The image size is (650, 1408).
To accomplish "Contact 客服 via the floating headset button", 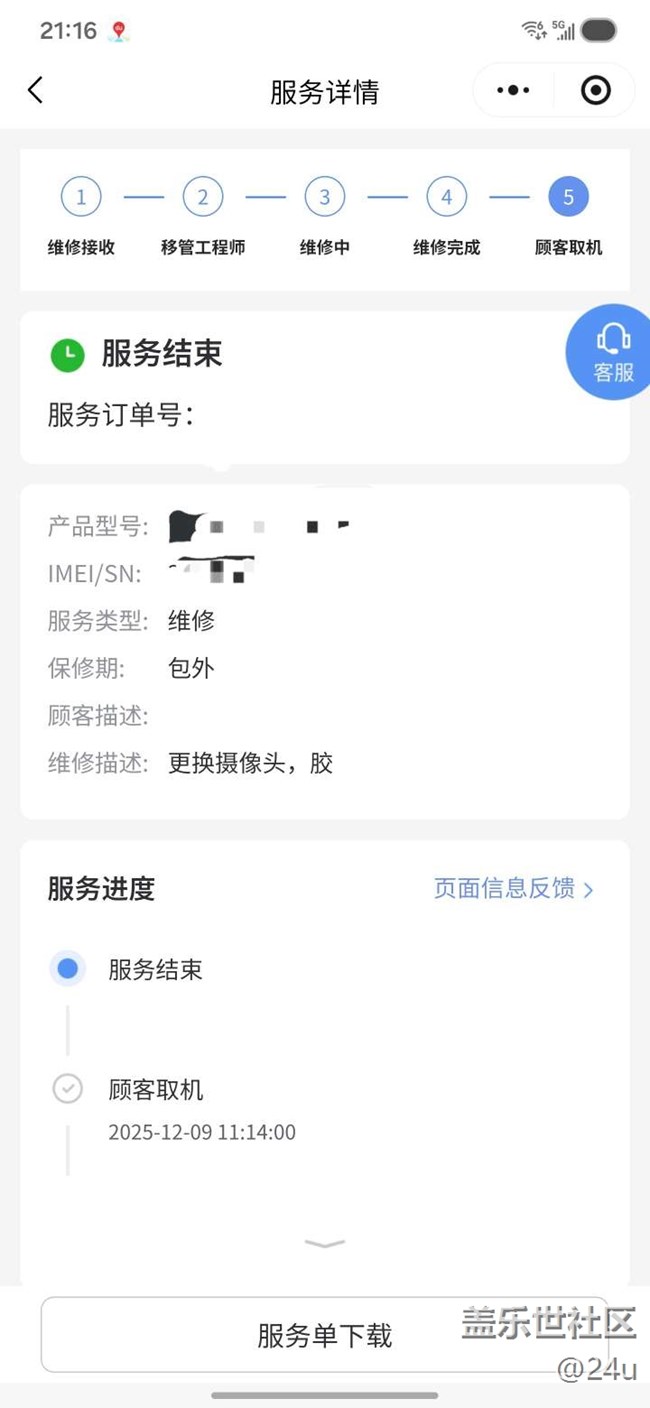I will click(x=612, y=352).
